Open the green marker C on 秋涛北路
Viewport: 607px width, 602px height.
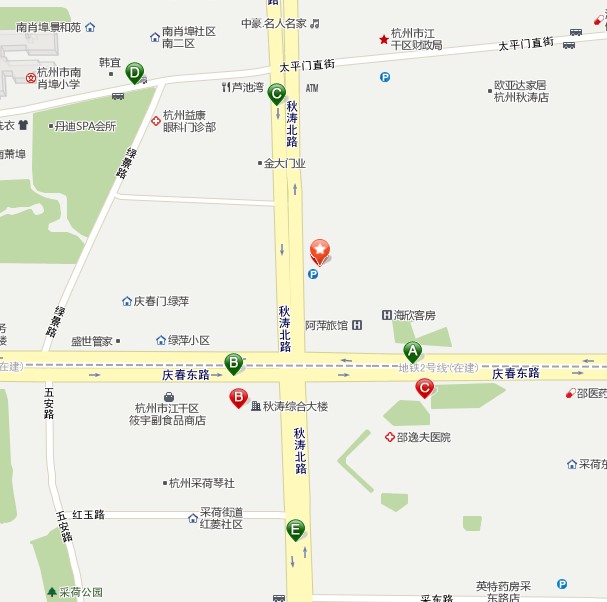(277, 93)
